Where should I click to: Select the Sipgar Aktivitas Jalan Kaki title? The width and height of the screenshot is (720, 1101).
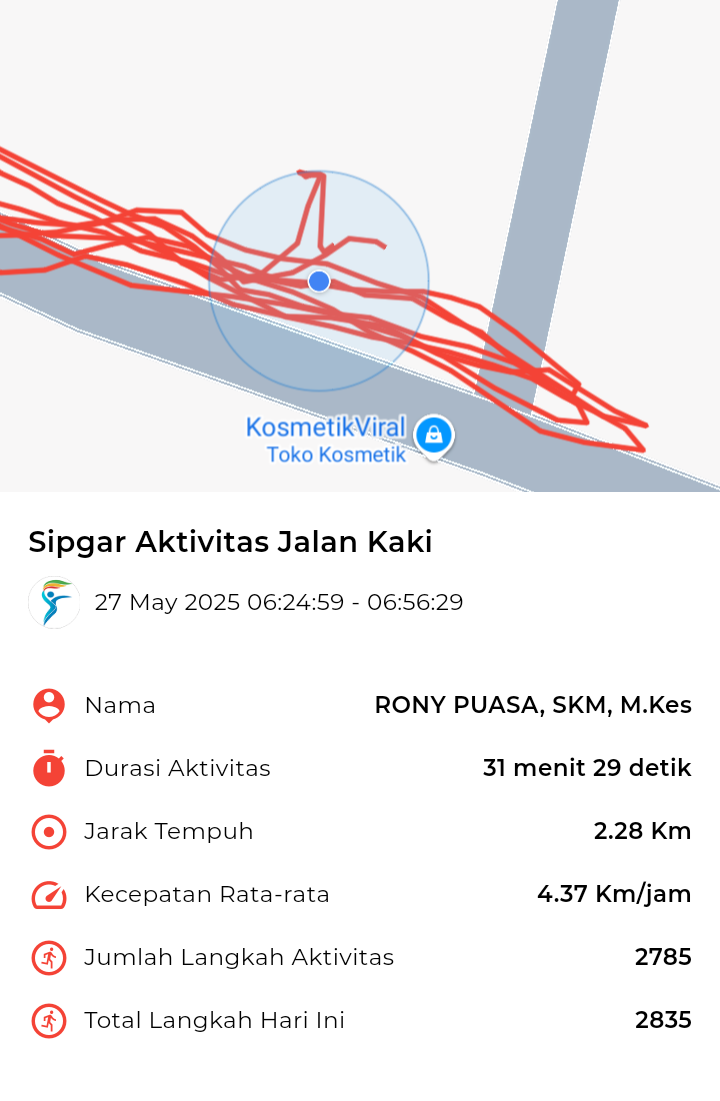point(230,541)
